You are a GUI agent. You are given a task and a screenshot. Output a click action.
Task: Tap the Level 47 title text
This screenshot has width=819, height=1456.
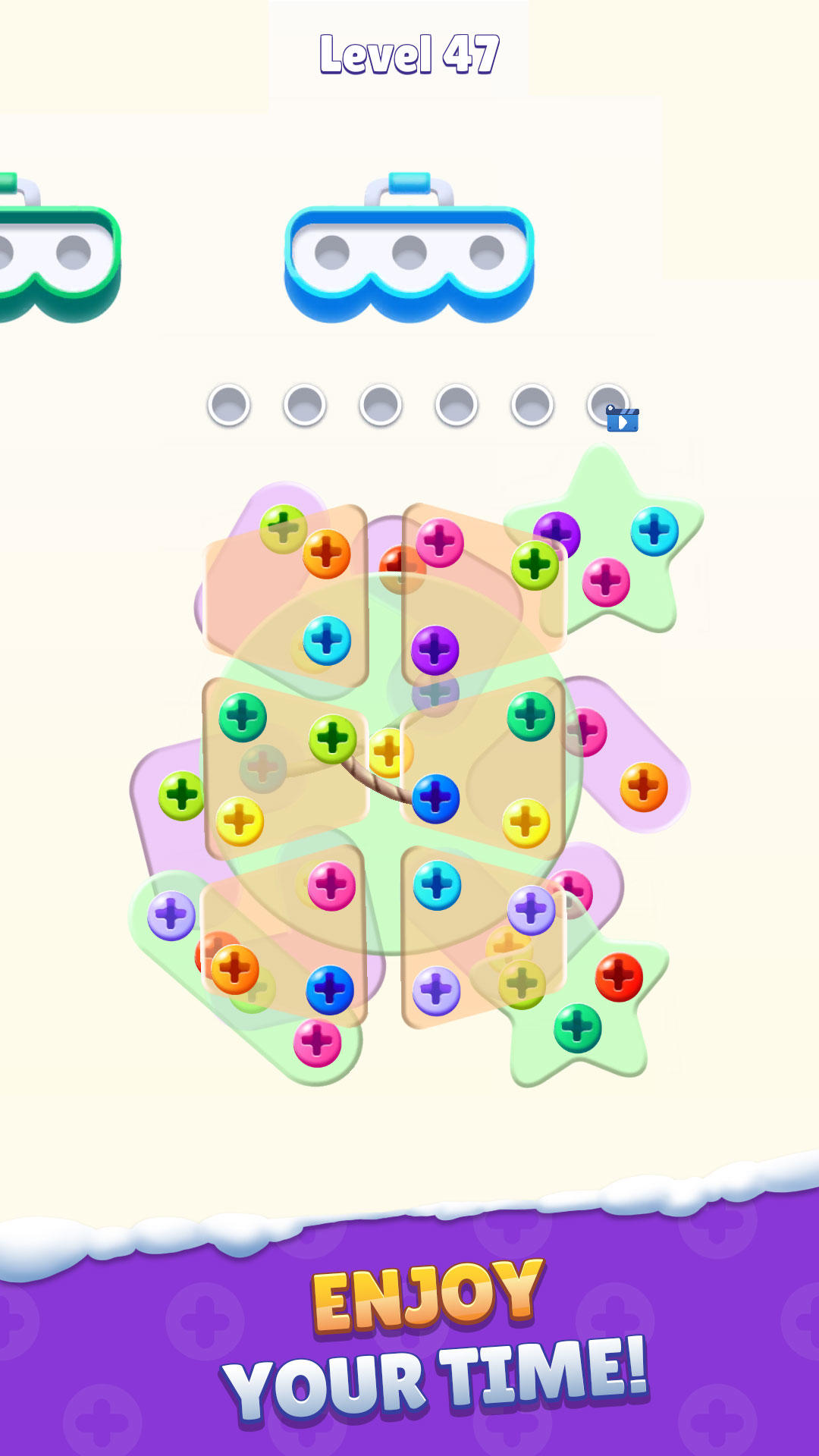409,52
